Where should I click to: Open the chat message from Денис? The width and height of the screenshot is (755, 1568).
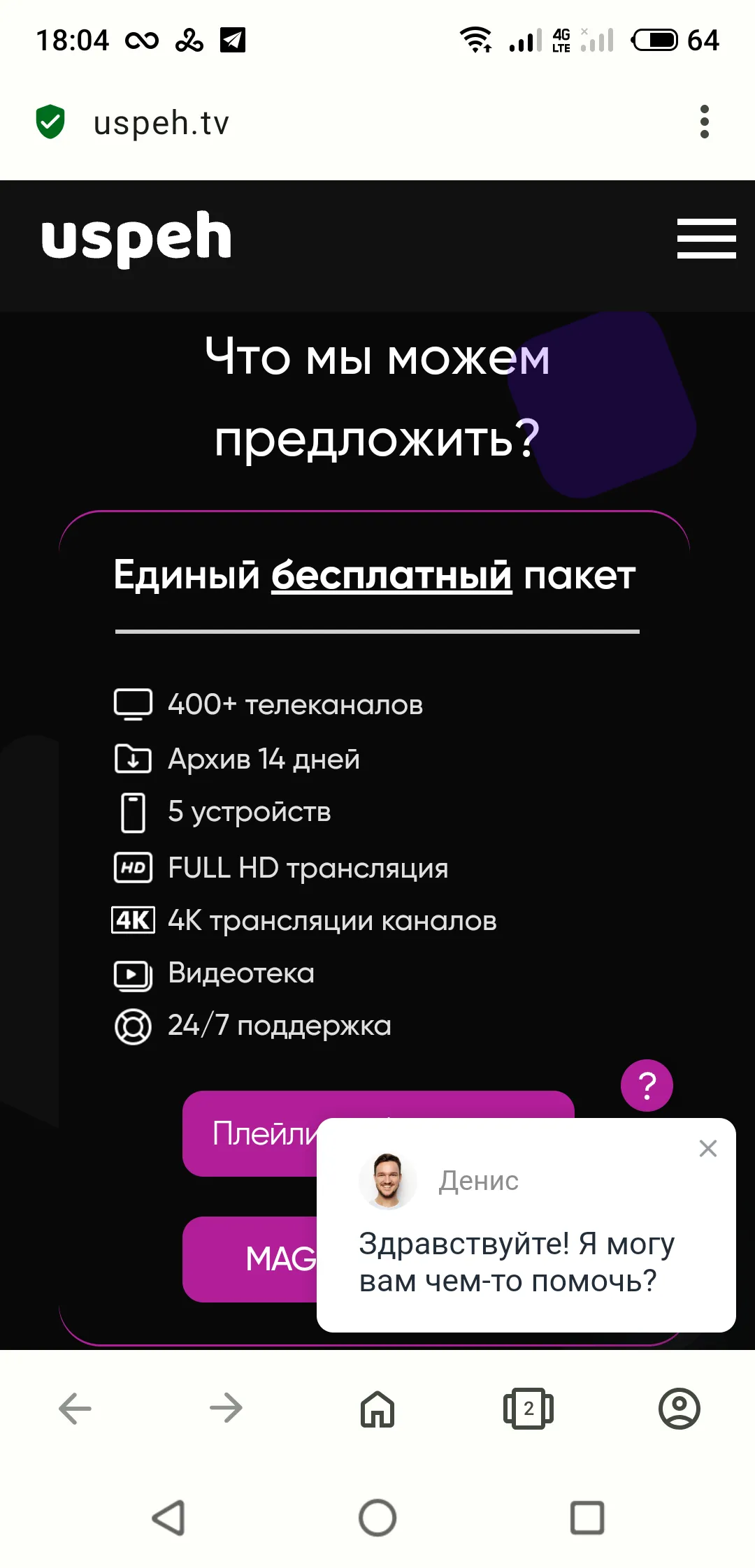[517, 1262]
